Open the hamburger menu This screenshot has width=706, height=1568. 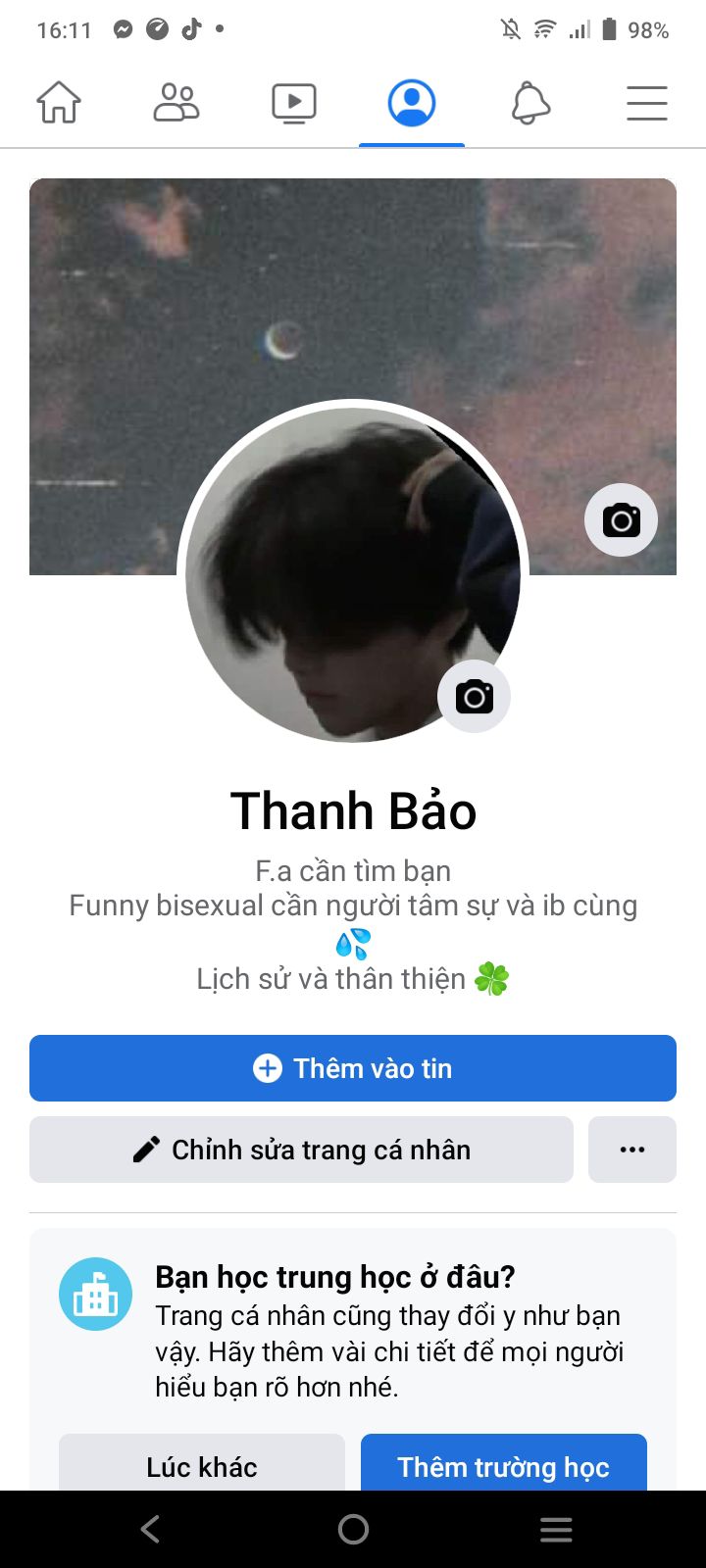coord(647,103)
